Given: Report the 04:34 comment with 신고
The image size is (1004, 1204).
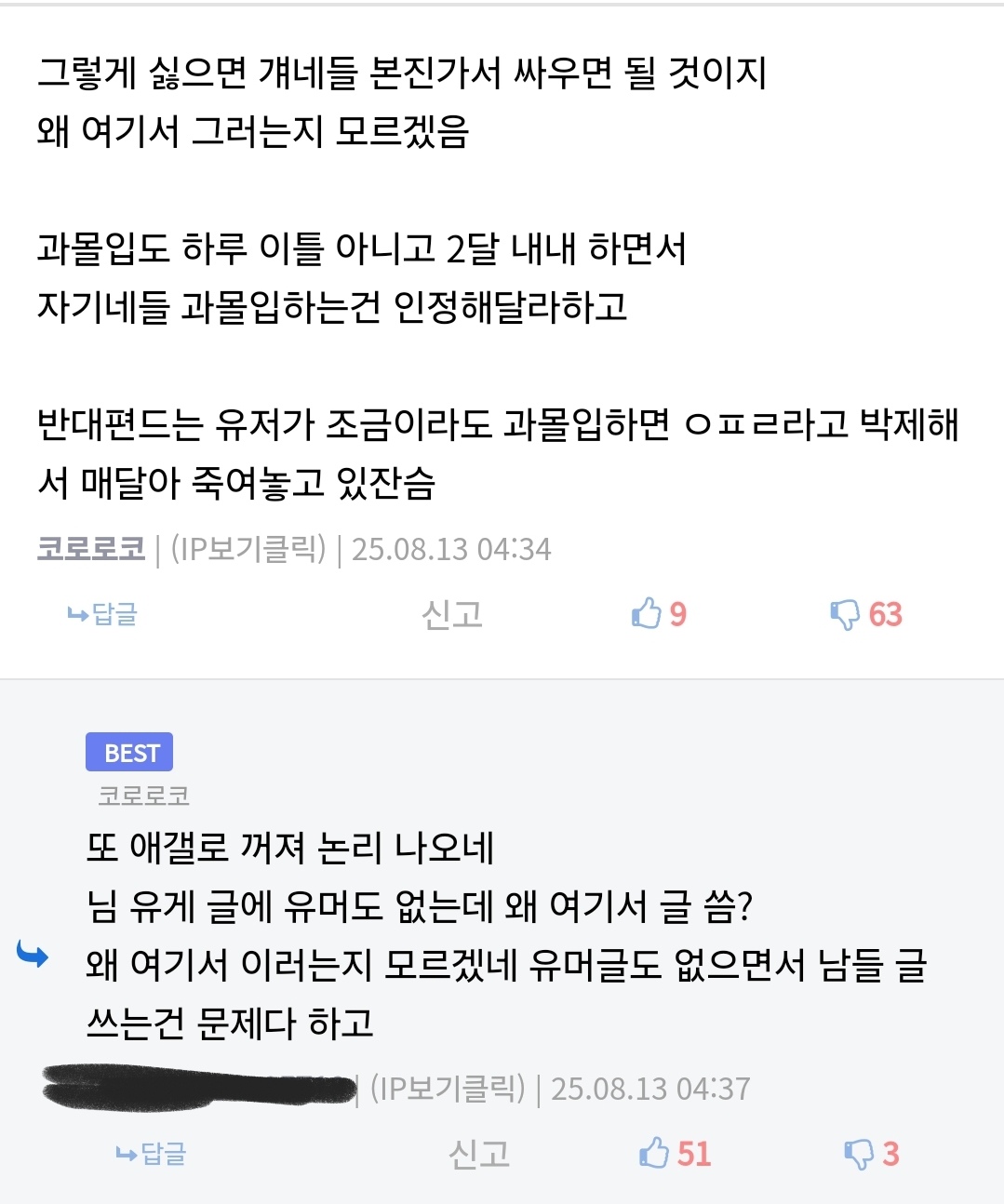Looking at the screenshot, I should click(x=452, y=614).
